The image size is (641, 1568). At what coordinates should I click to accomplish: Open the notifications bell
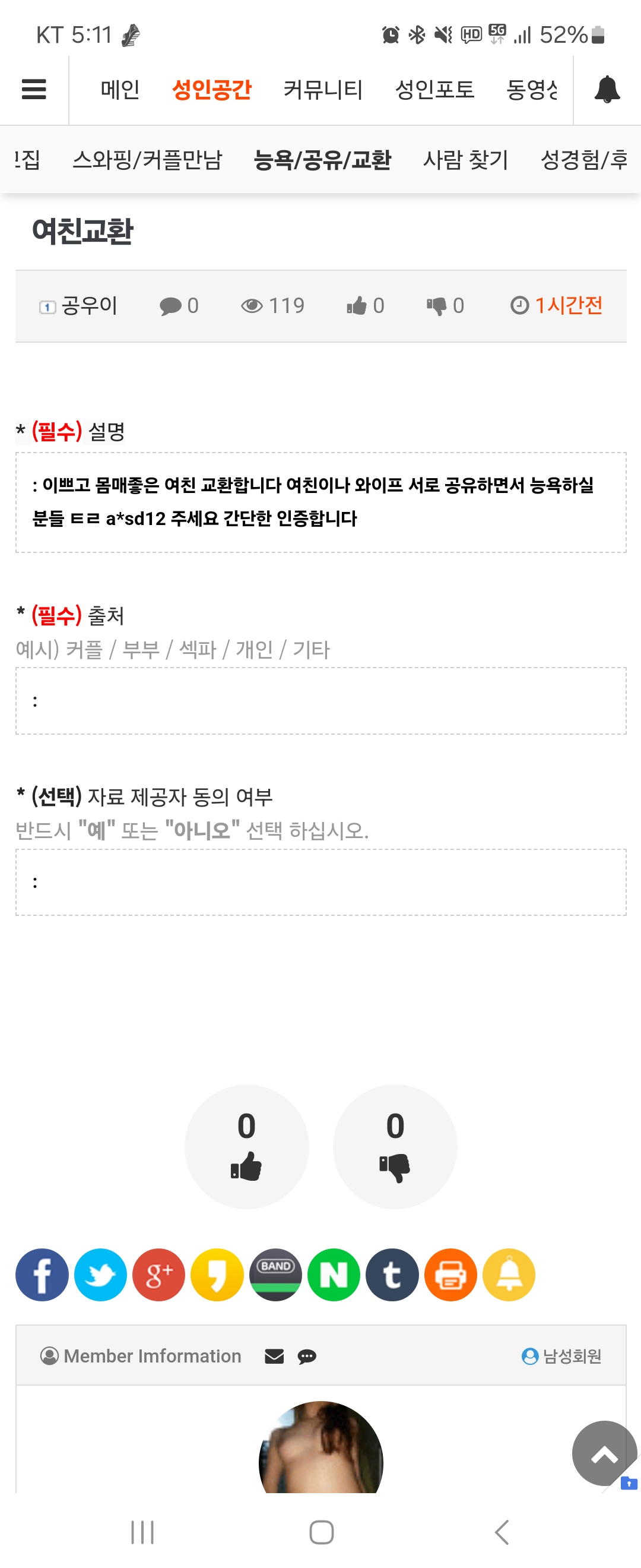(x=607, y=90)
